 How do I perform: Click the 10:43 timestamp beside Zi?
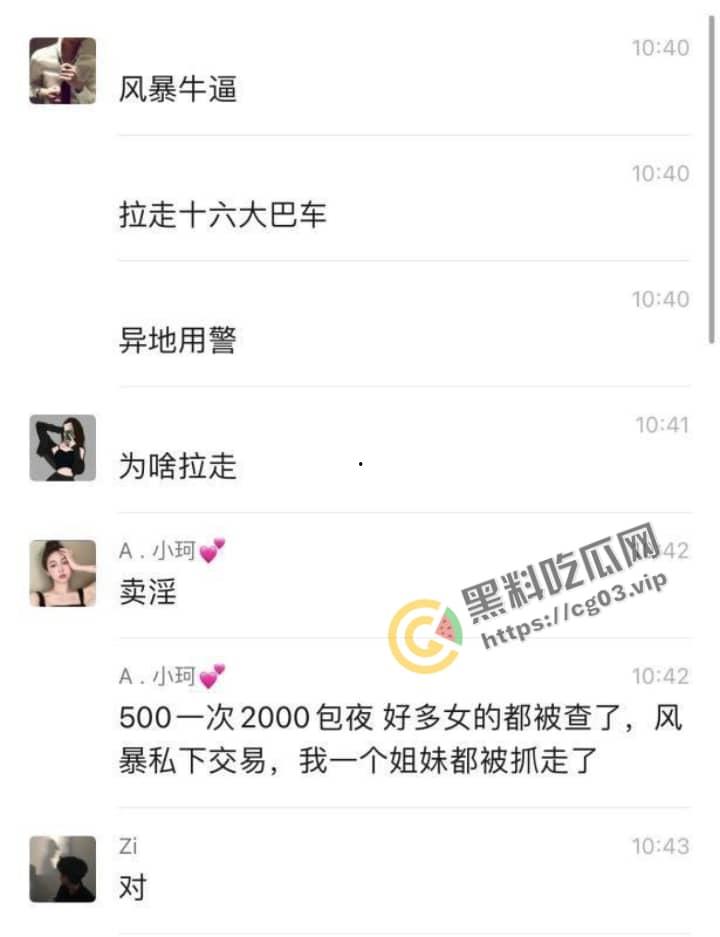pos(660,845)
